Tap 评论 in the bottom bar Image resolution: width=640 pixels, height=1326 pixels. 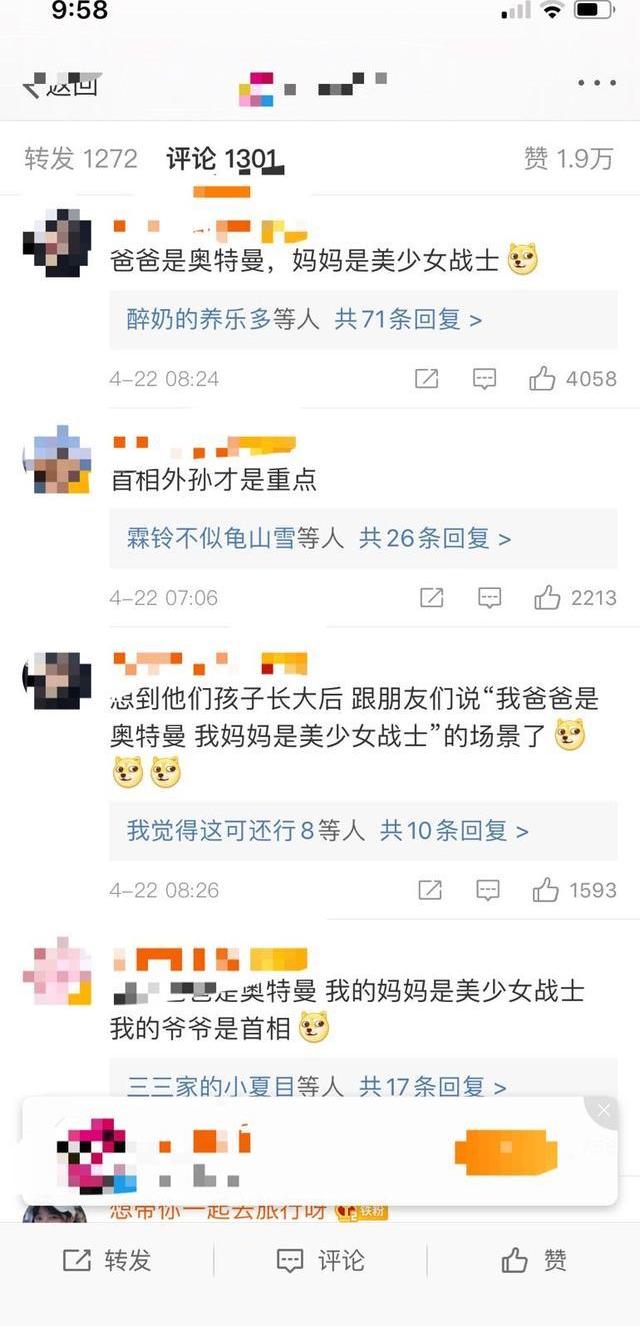click(x=320, y=1260)
